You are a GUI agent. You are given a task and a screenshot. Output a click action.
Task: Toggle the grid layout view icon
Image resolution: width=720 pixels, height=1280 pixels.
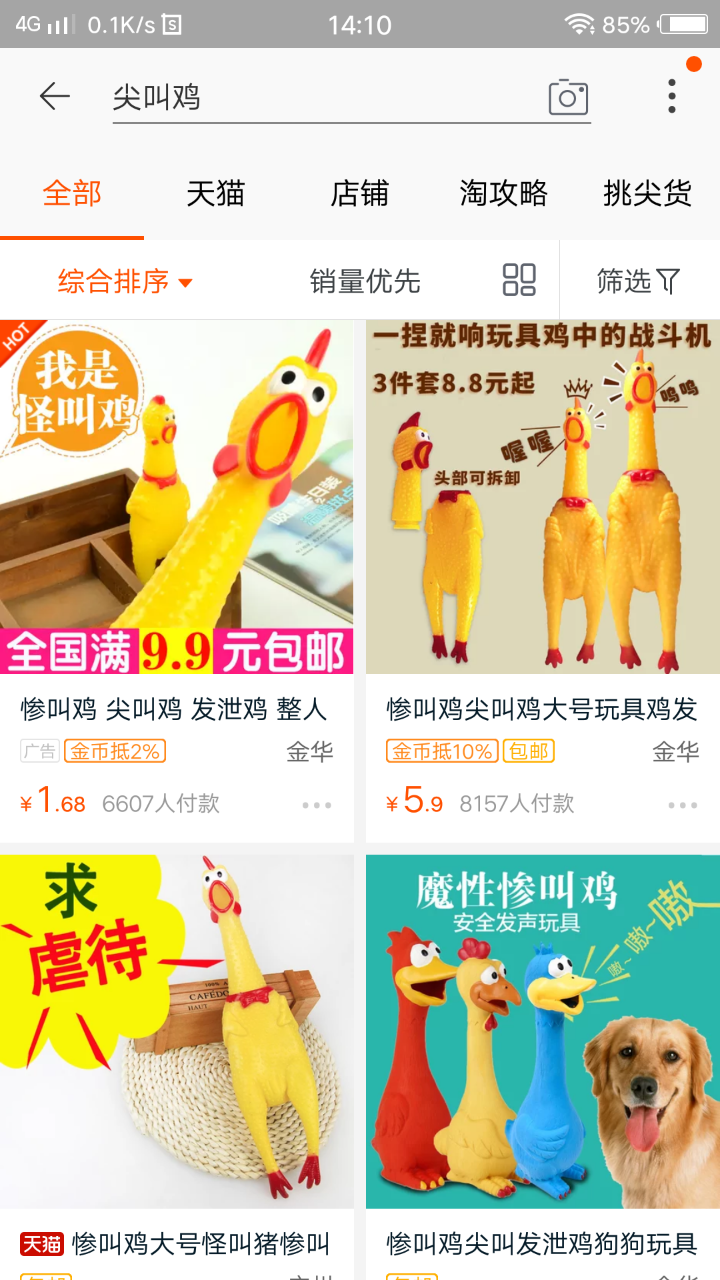519,281
